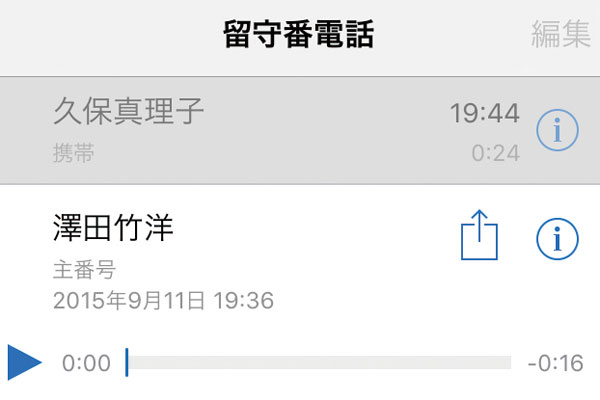Show info for 久保真理子

click(557, 130)
